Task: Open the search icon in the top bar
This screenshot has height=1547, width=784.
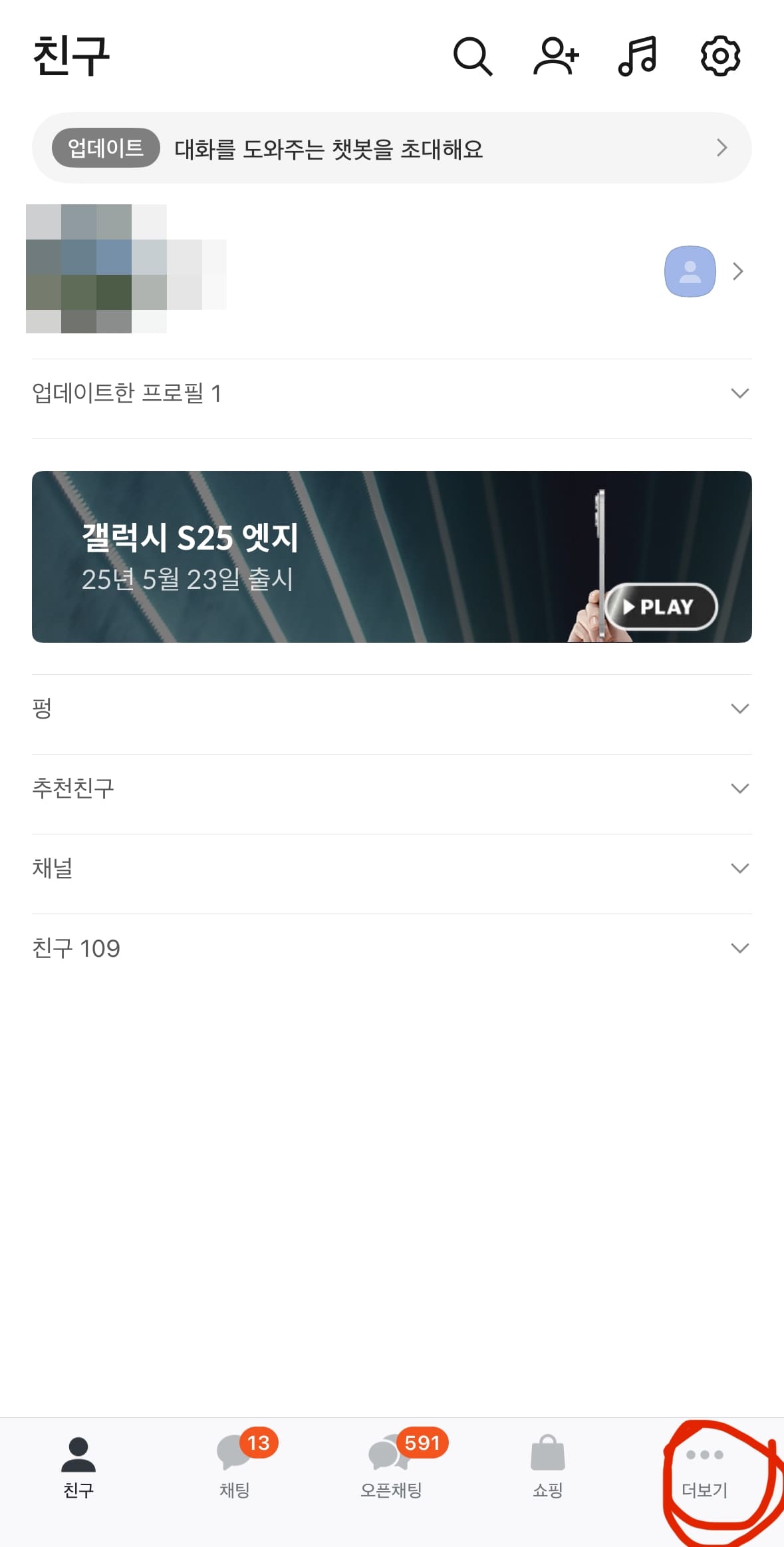Action: coord(473,57)
